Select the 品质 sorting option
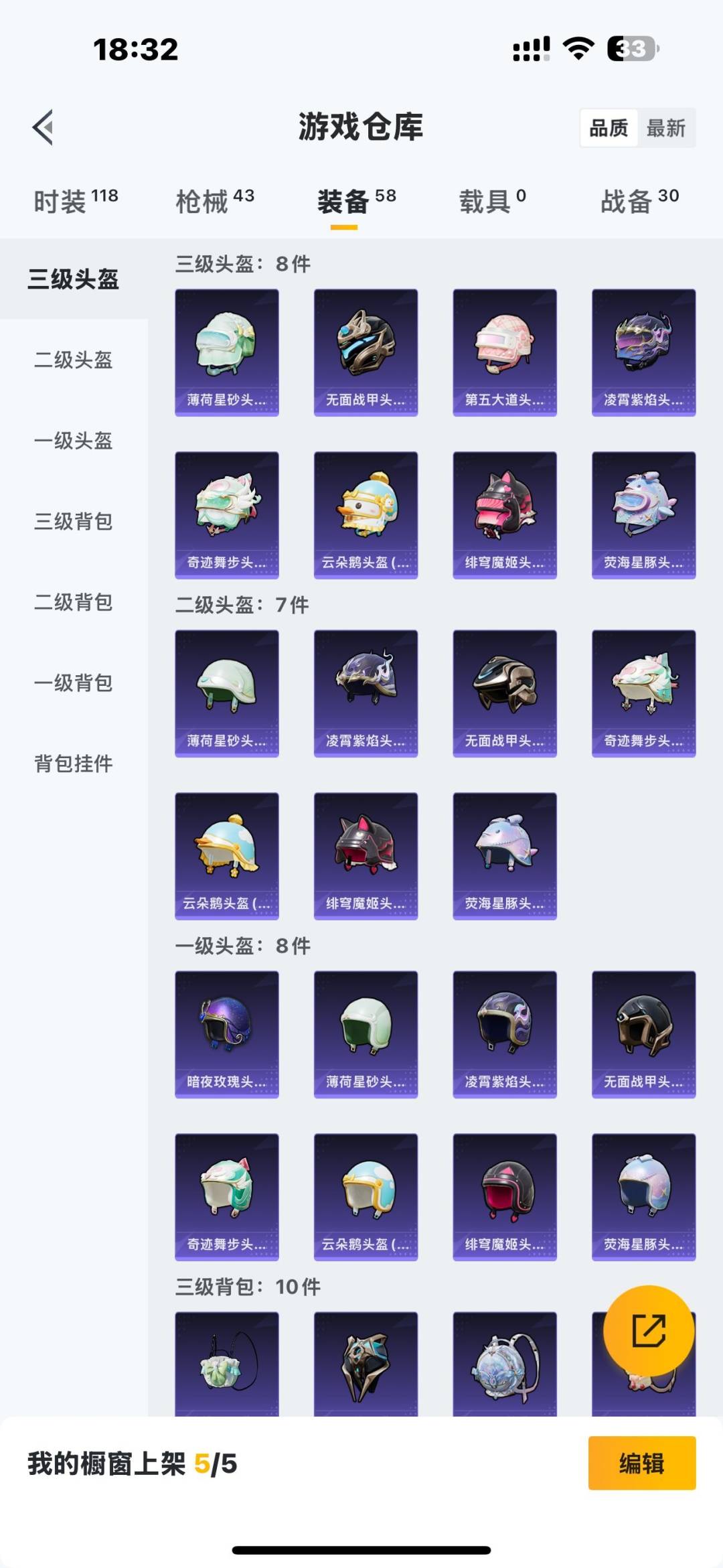The width and height of the screenshot is (723, 1568). [608, 128]
